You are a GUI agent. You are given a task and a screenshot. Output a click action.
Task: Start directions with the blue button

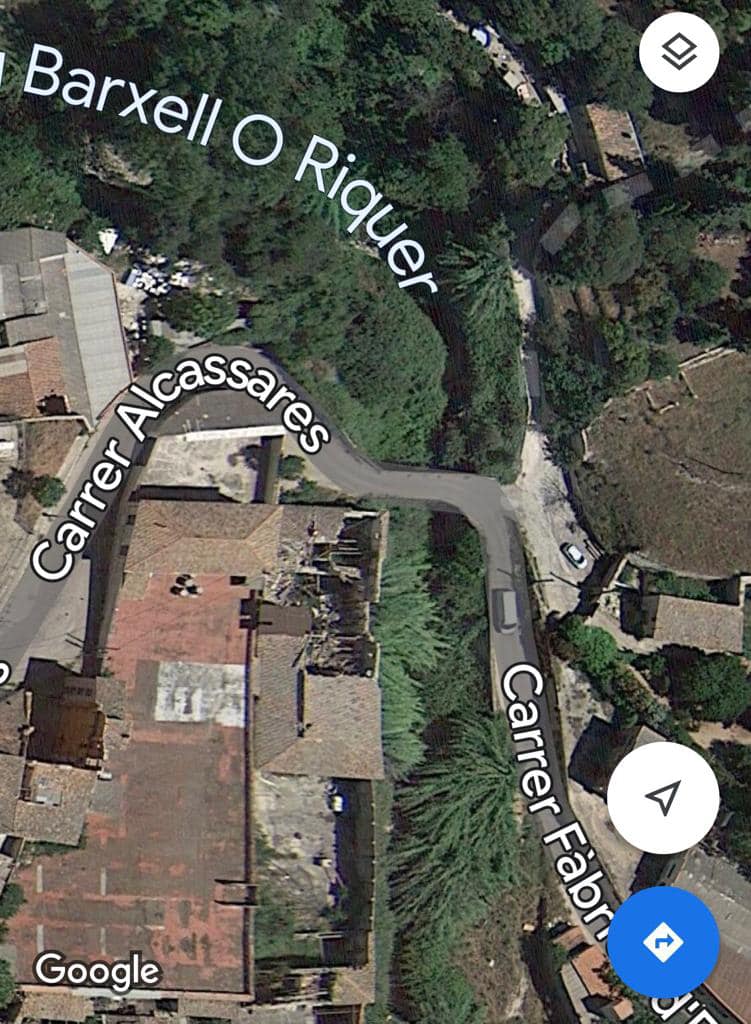(x=662, y=942)
